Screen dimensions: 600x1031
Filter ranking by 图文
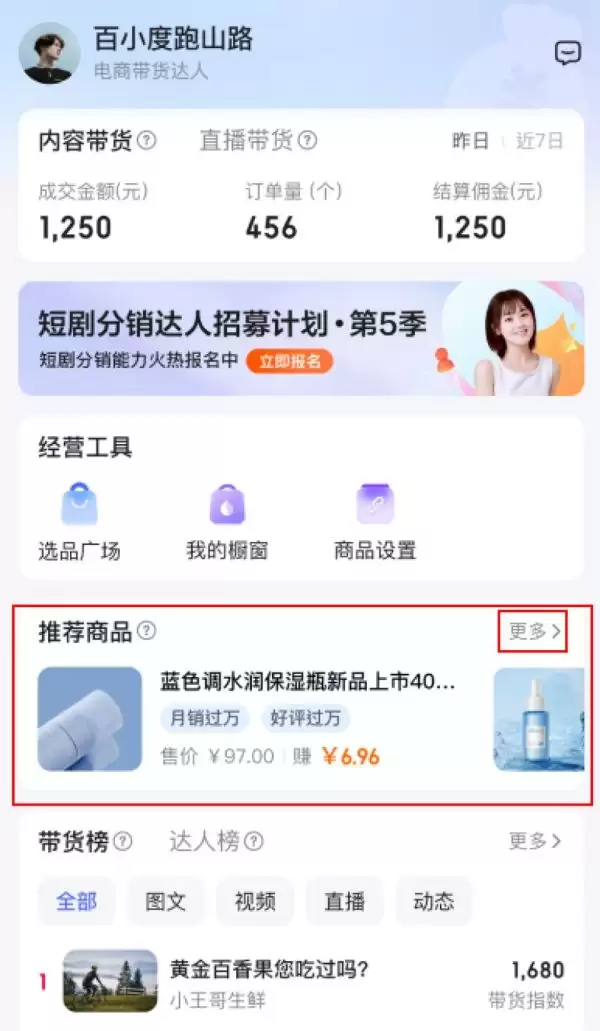click(166, 901)
